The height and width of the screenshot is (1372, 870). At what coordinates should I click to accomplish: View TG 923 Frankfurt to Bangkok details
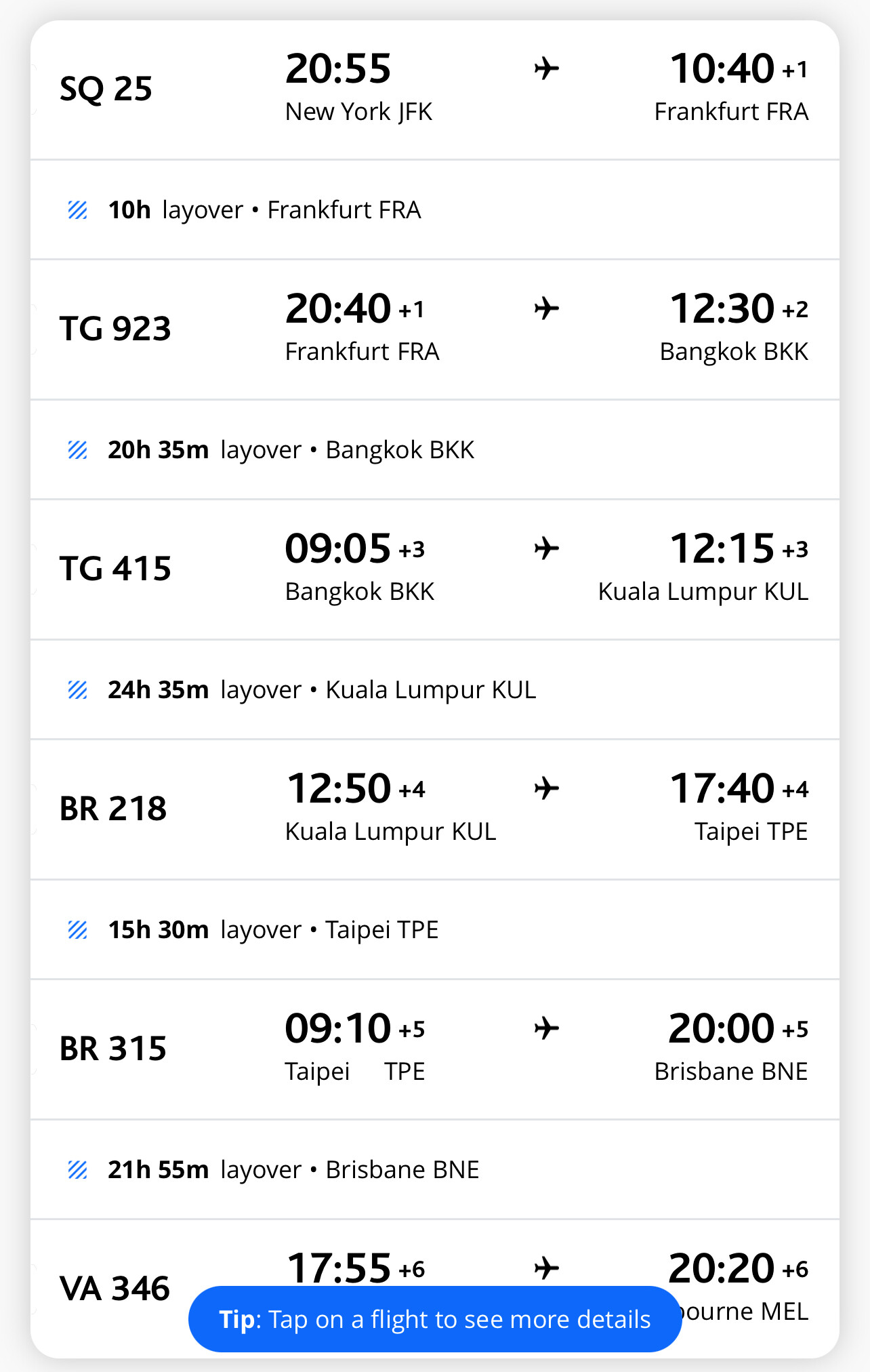(434, 329)
